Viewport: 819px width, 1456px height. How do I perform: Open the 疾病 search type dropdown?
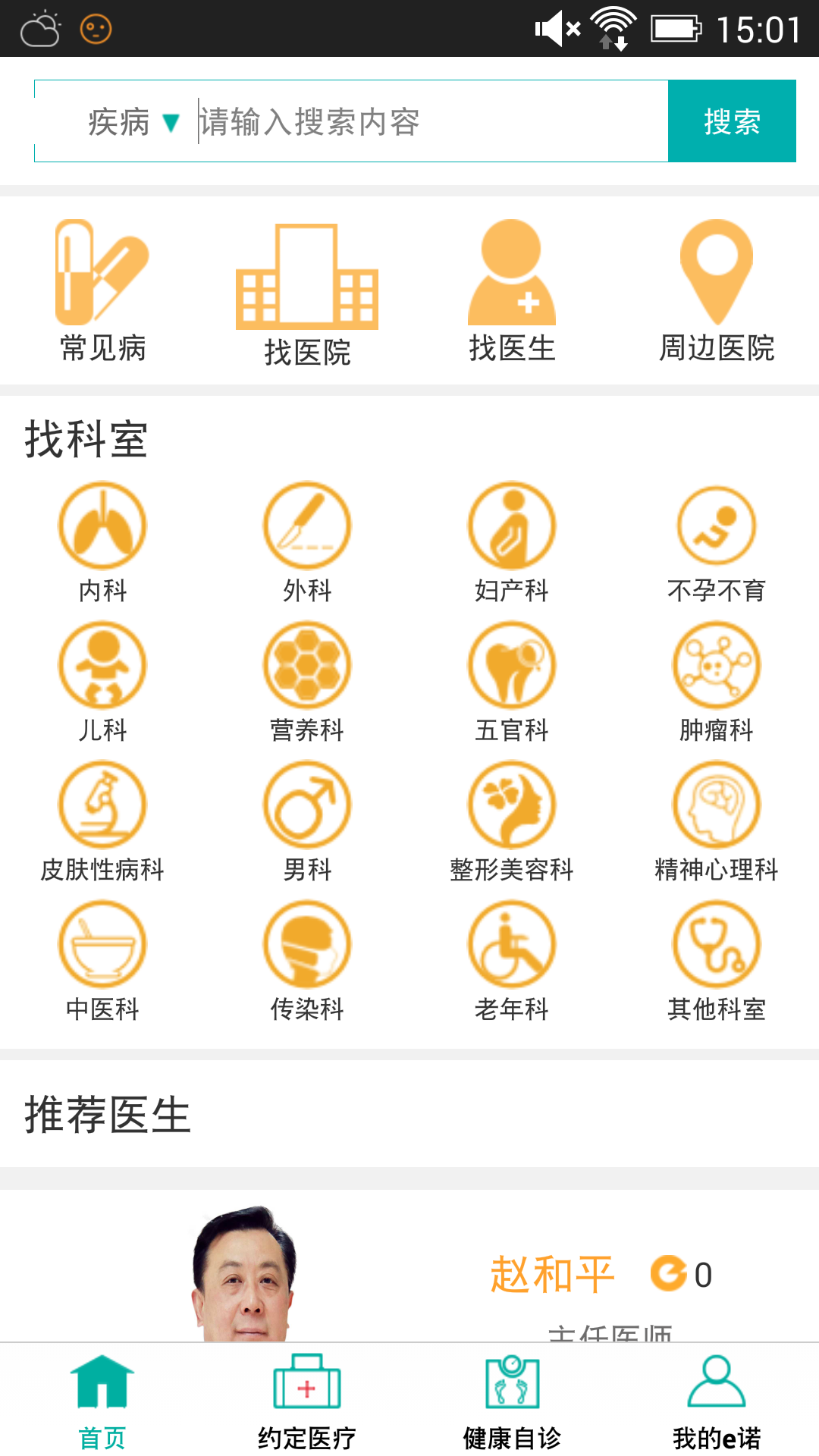[133, 121]
